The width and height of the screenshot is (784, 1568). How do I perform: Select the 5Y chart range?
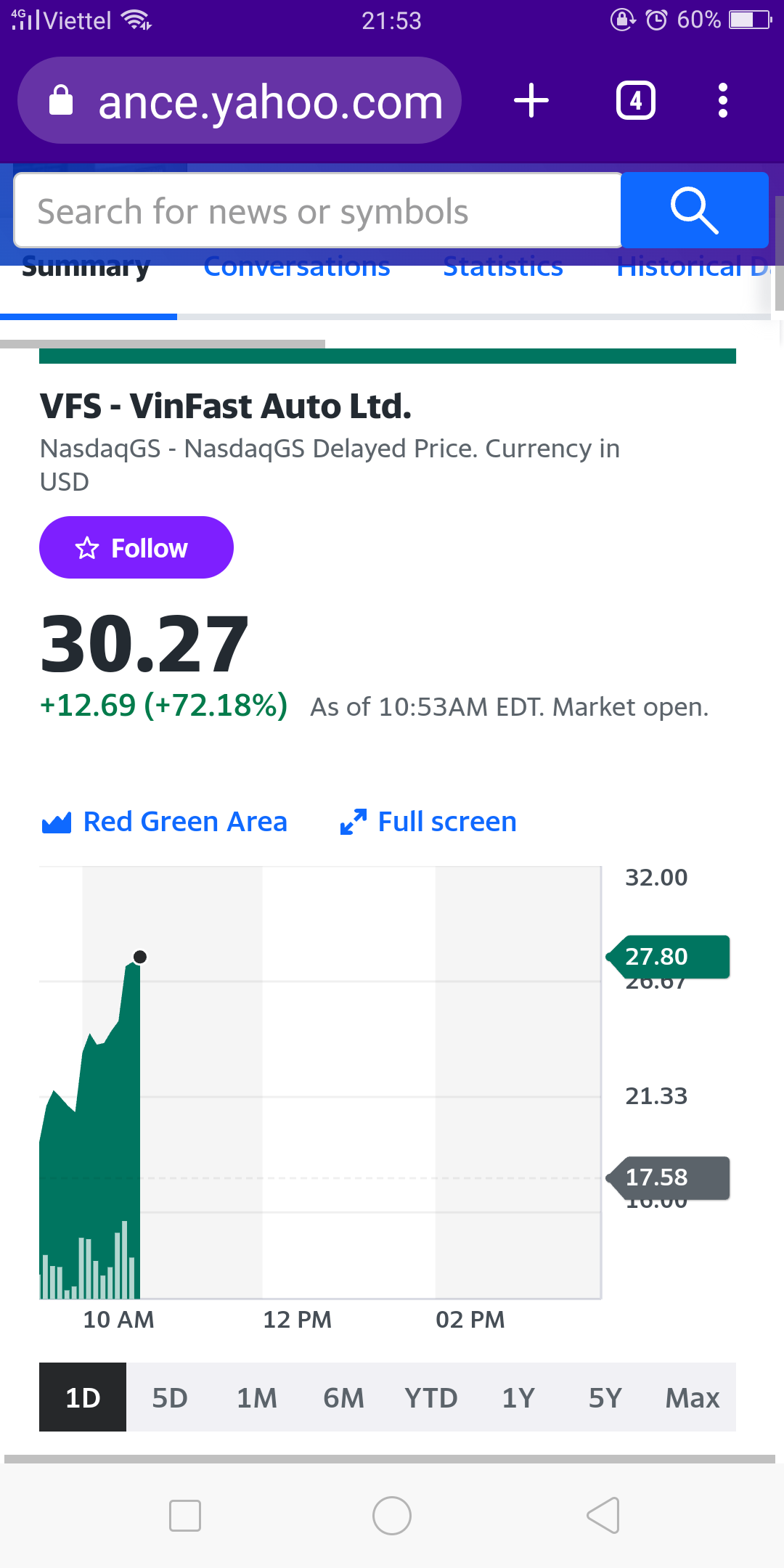[x=605, y=1397]
